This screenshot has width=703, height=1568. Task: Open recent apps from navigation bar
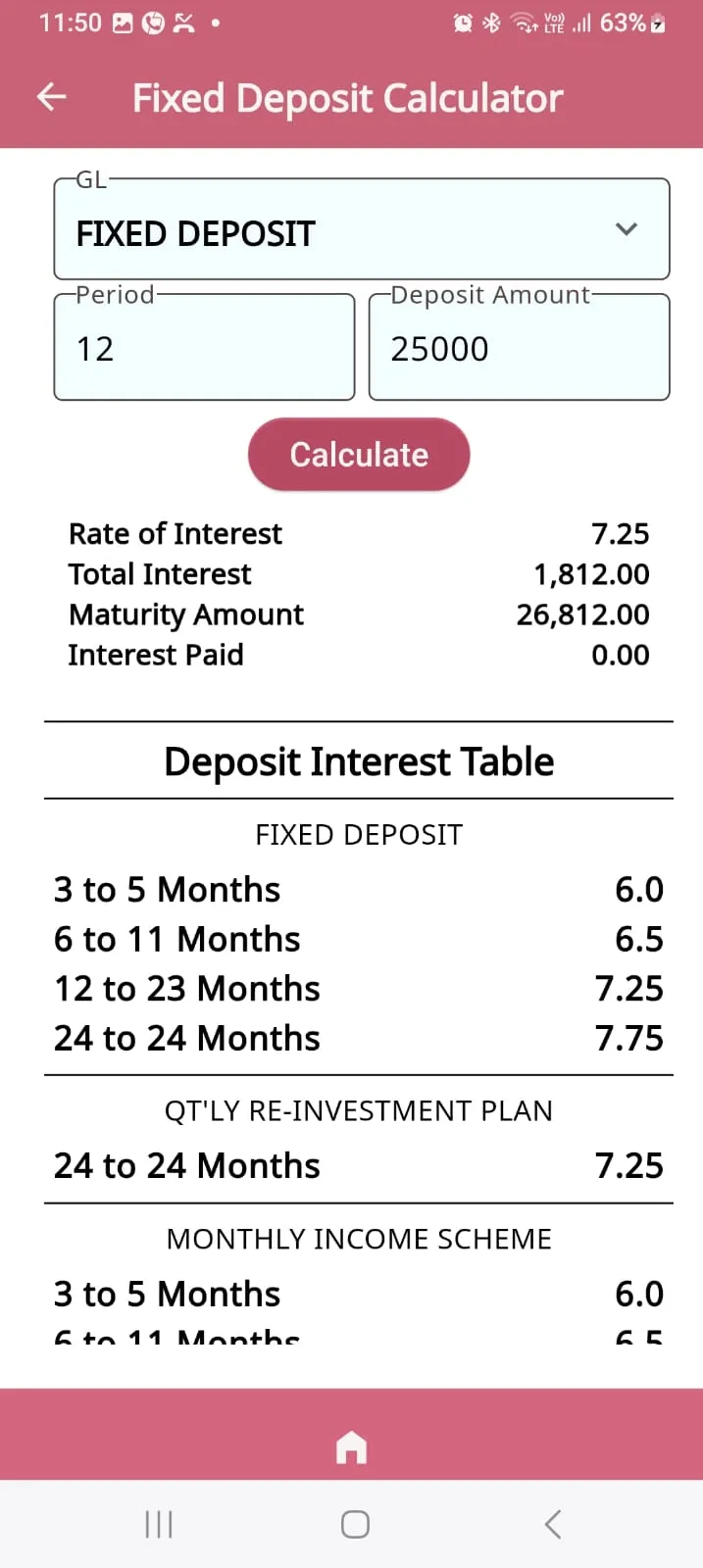pyautogui.click(x=159, y=1524)
